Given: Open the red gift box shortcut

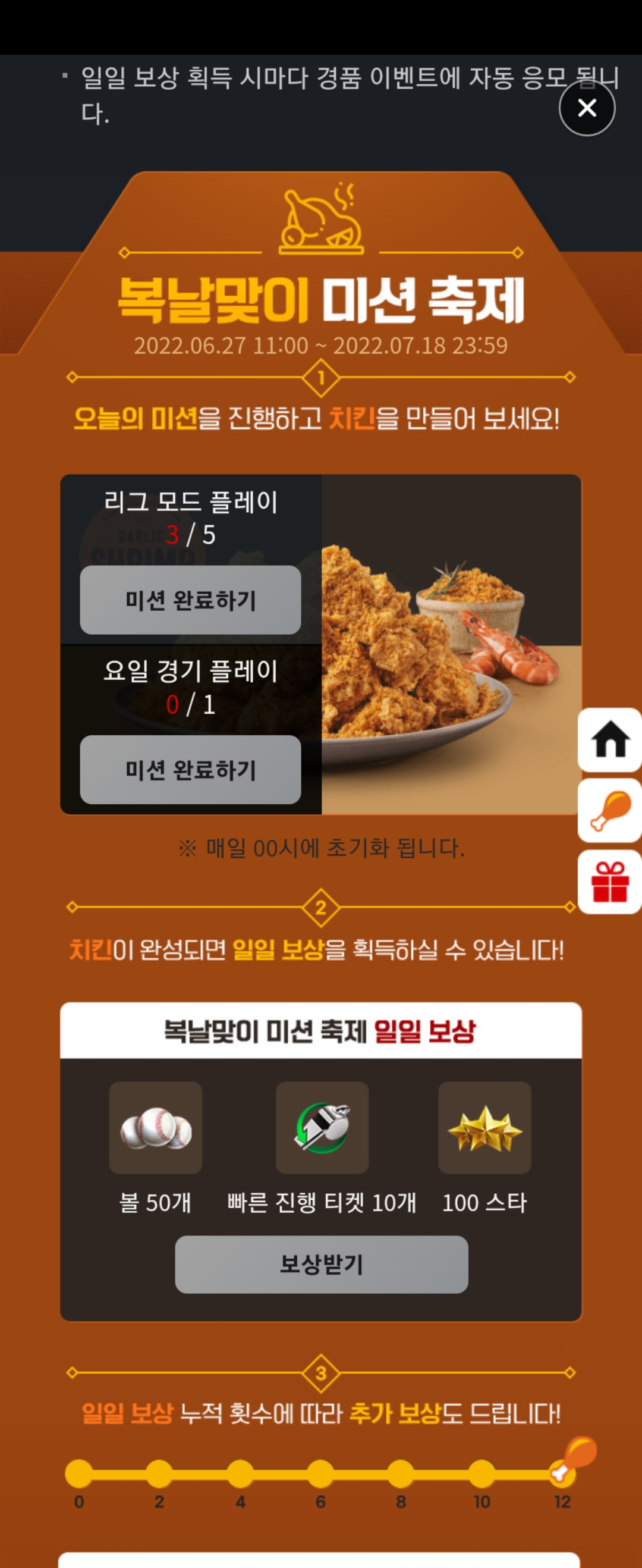Looking at the screenshot, I should pyautogui.click(x=610, y=882).
